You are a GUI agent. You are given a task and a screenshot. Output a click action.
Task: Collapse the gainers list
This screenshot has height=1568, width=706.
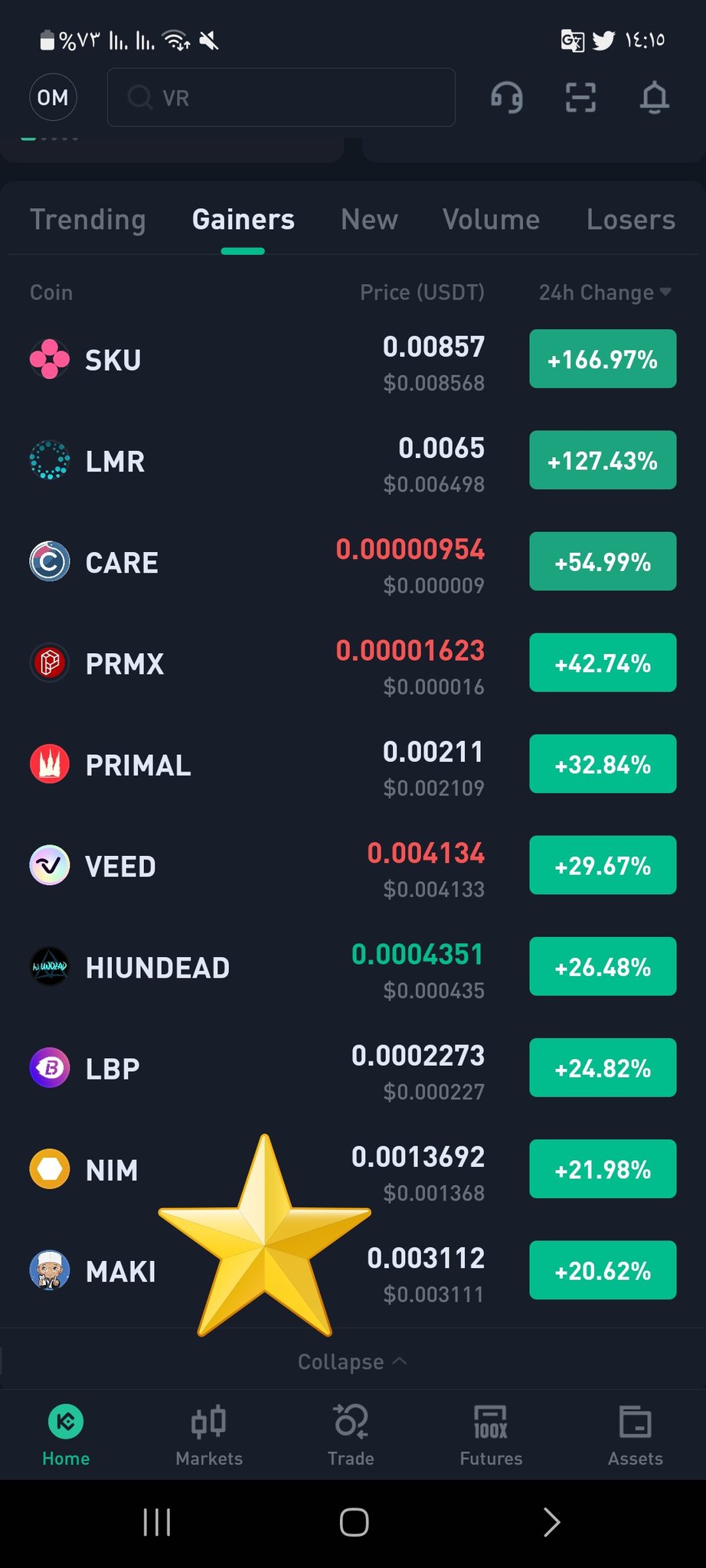pos(352,1361)
